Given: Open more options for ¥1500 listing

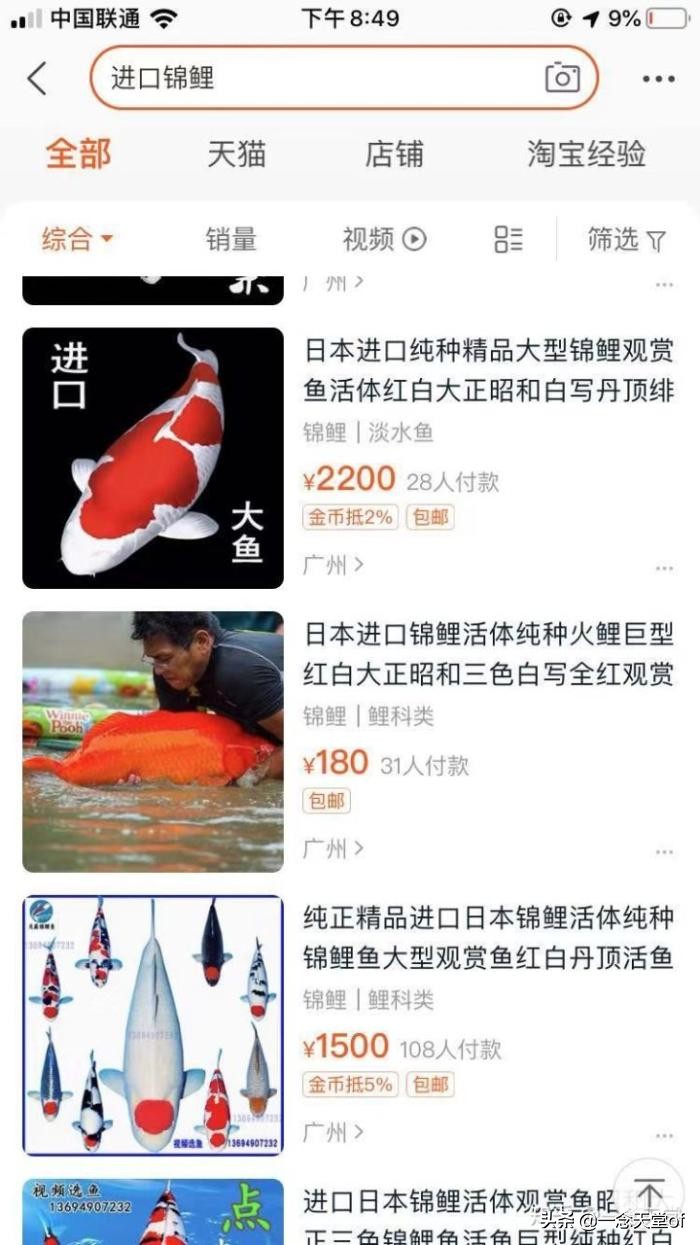Looking at the screenshot, I should click(664, 1136).
